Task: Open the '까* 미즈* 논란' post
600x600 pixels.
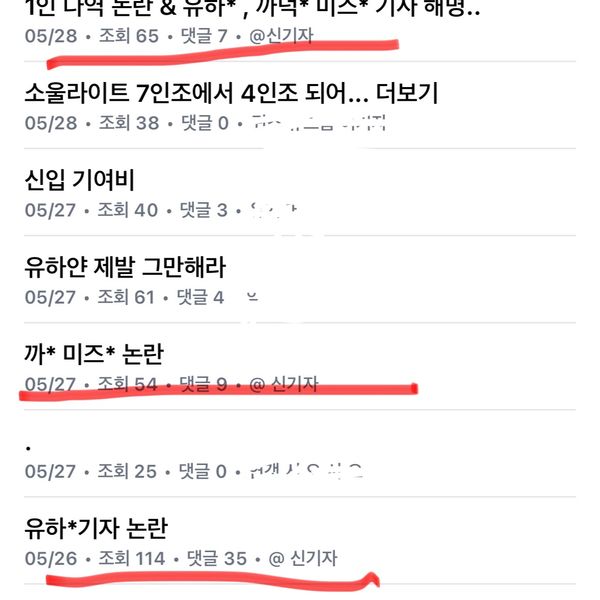Action: pyautogui.click(x=93, y=353)
